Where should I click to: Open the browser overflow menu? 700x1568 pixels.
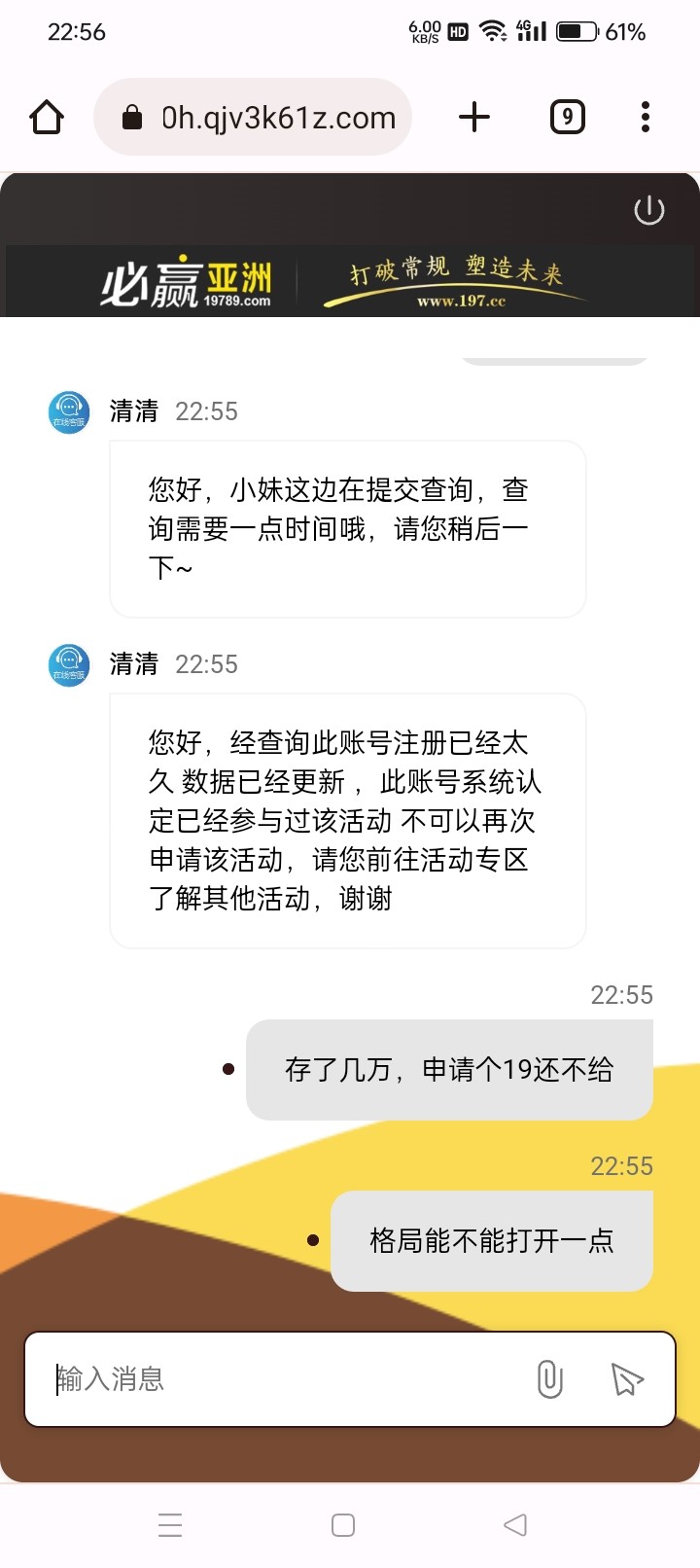click(645, 118)
